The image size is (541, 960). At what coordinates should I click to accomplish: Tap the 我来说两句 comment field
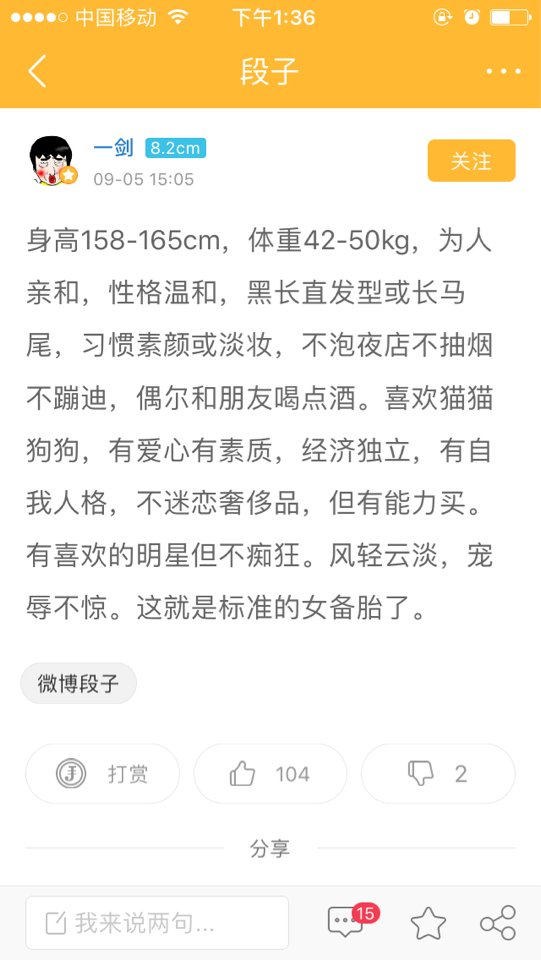(x=157, y=923)
